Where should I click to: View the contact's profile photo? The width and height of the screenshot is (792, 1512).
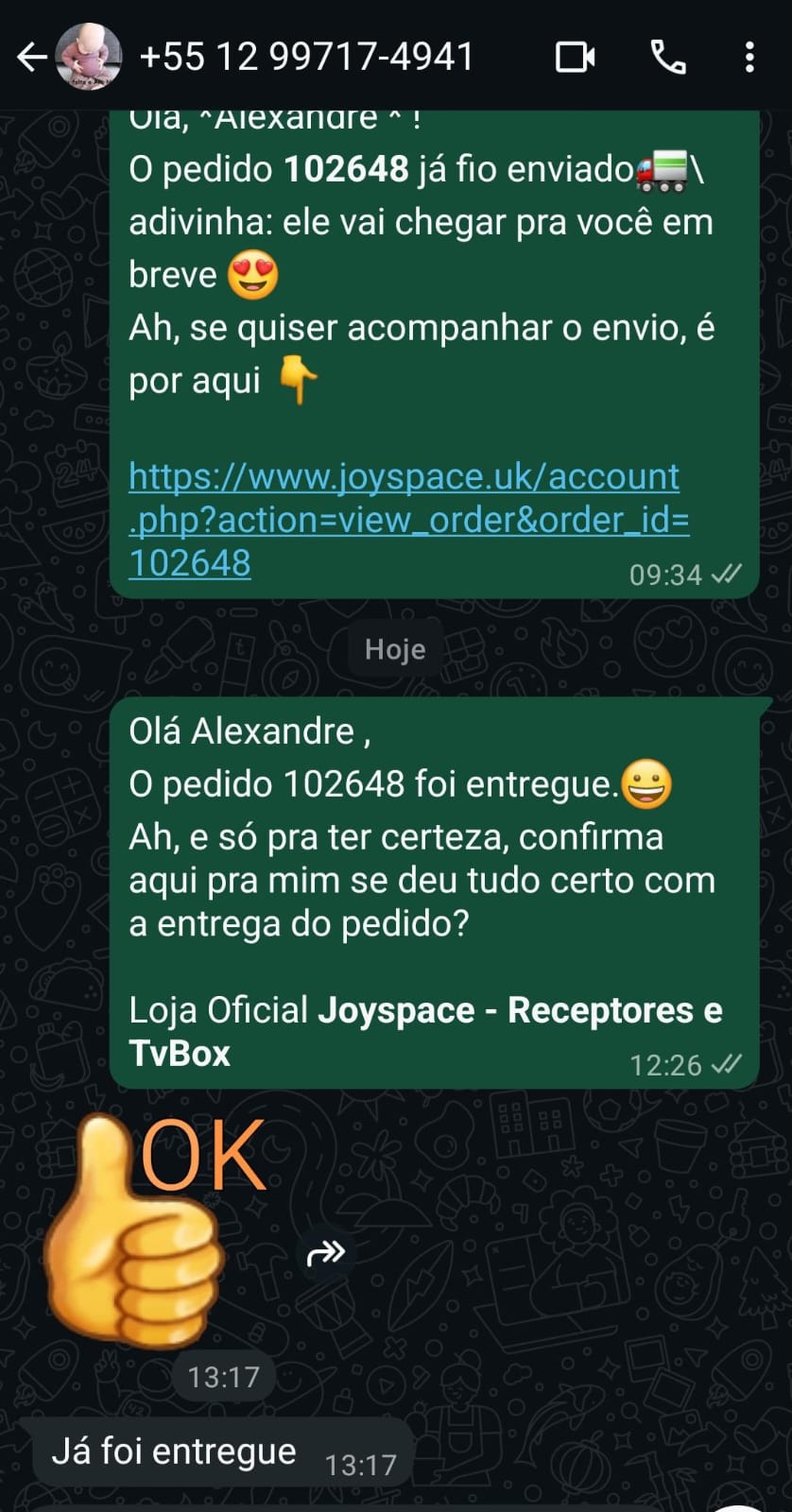point(89,58)
